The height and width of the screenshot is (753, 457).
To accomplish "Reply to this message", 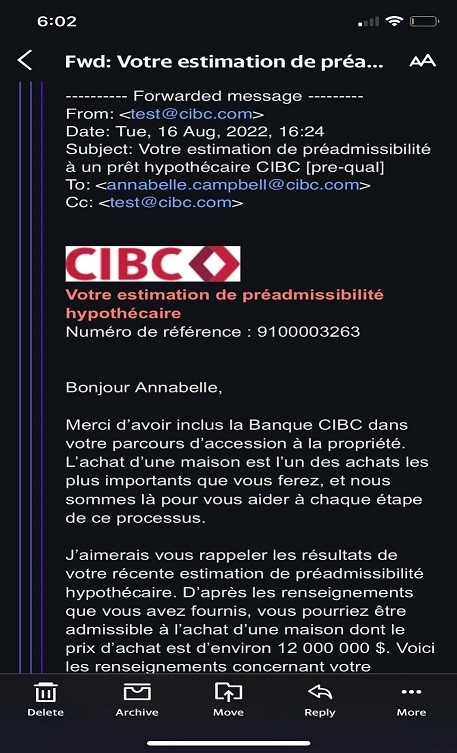I will pyautogui.click(x=320, y=700).
